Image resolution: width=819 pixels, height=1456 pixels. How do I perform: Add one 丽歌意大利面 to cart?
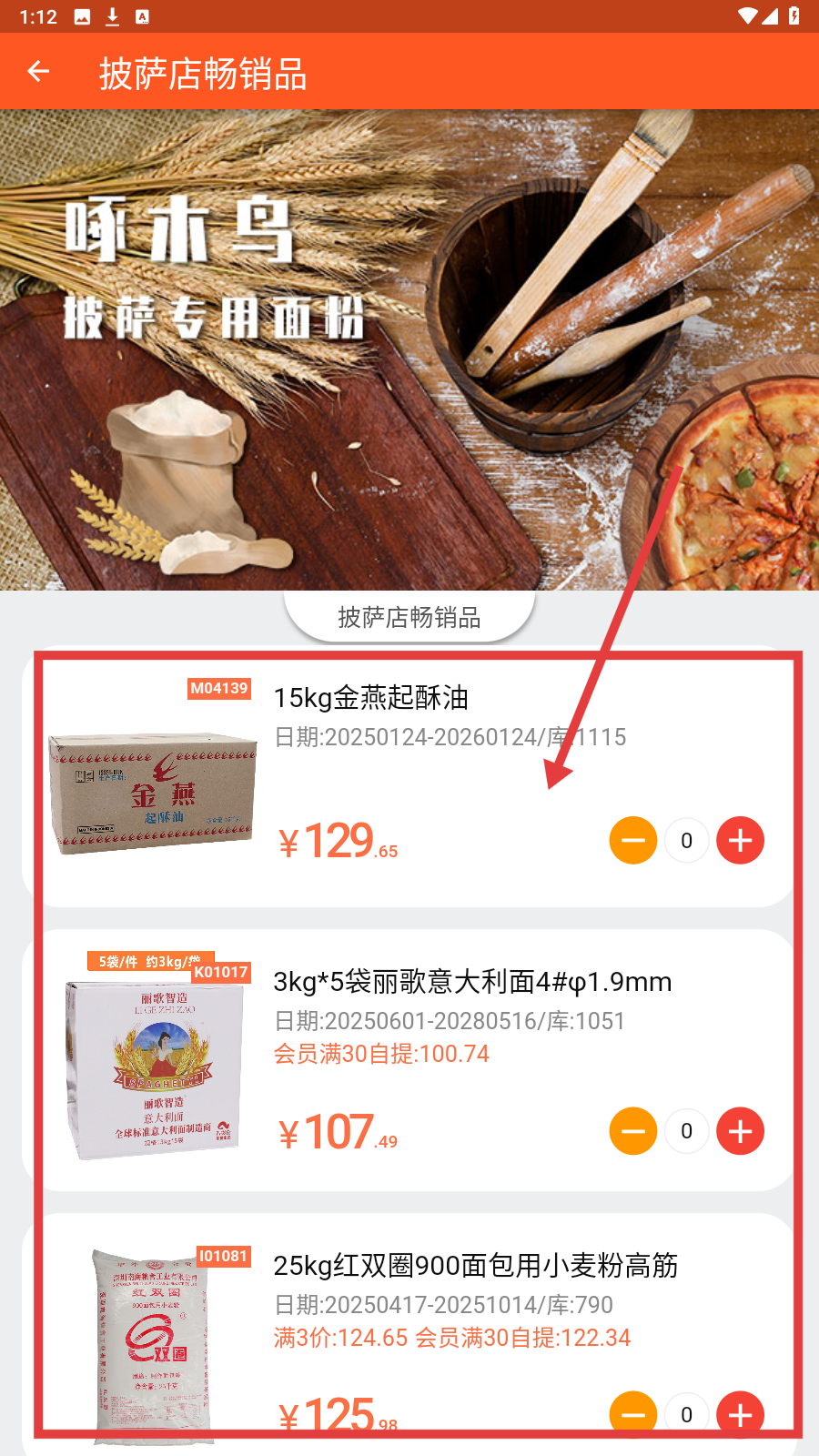[x=740, y=1131]
